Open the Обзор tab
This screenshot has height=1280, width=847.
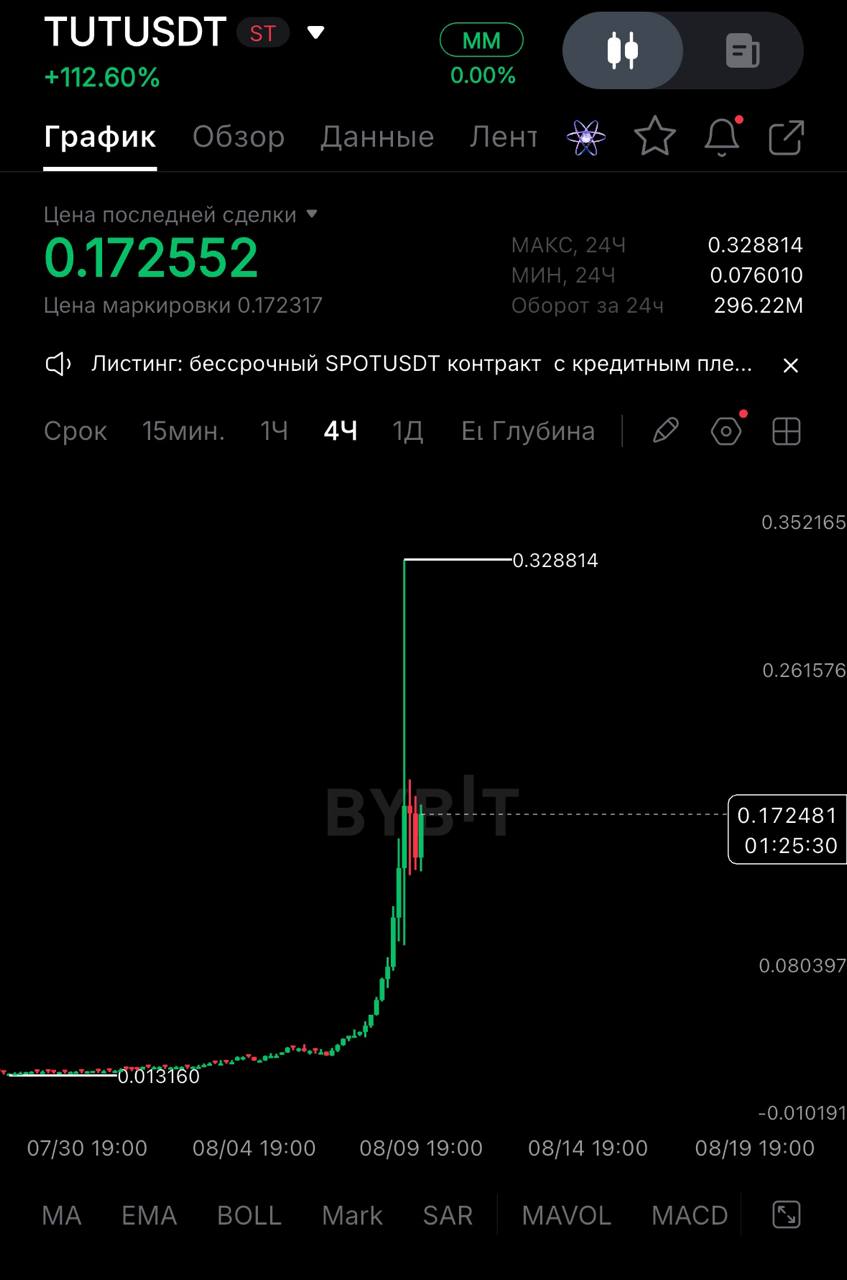[x=238, y=137]
